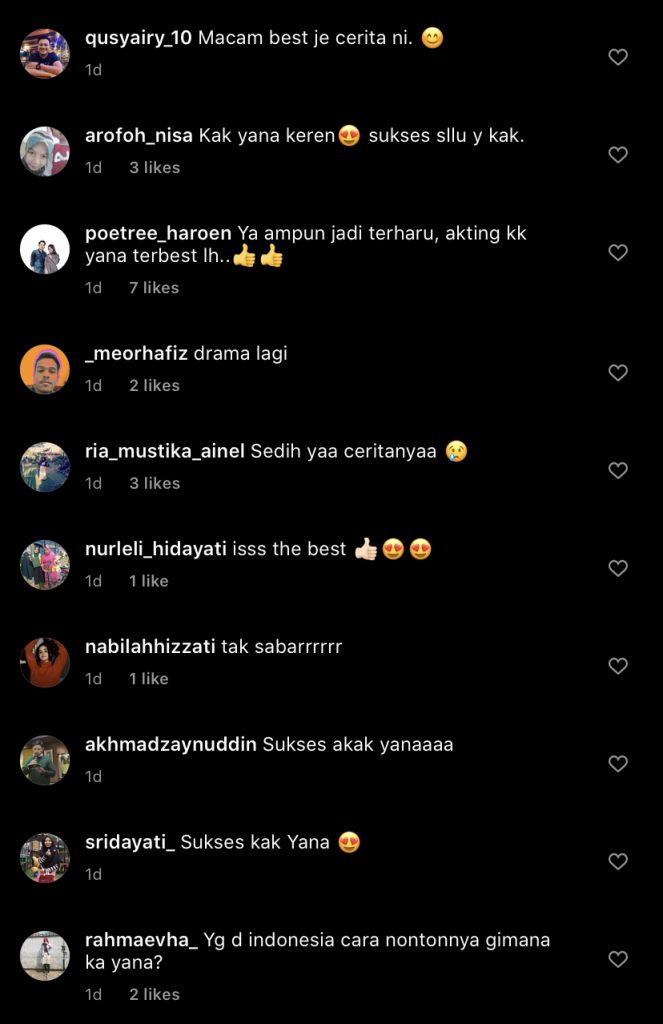This screenshot has width=663, height=1024.
Task: Open sridayati_'s profile picture
Action: click(45, 858)
